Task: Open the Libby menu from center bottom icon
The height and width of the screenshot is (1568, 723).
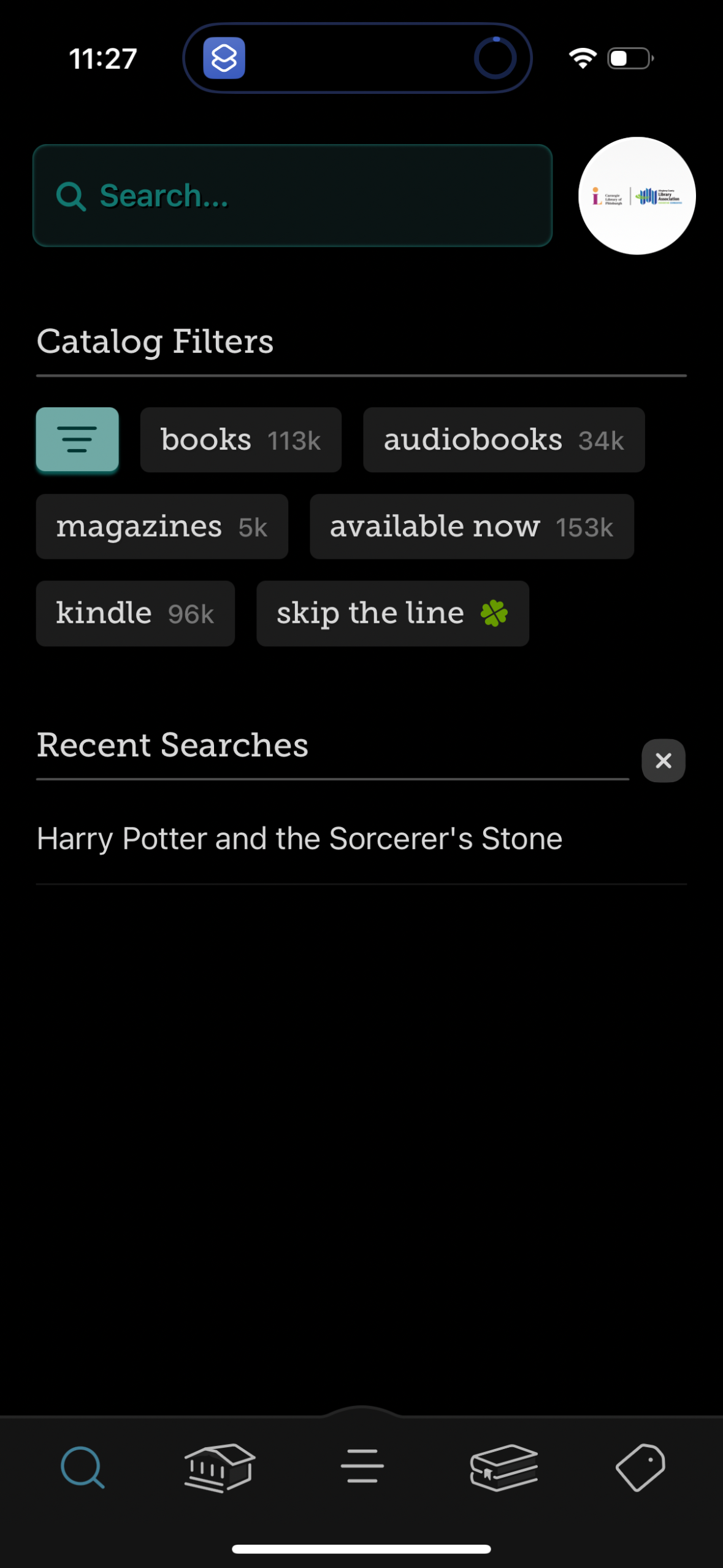Action: tap(361, 1467)
